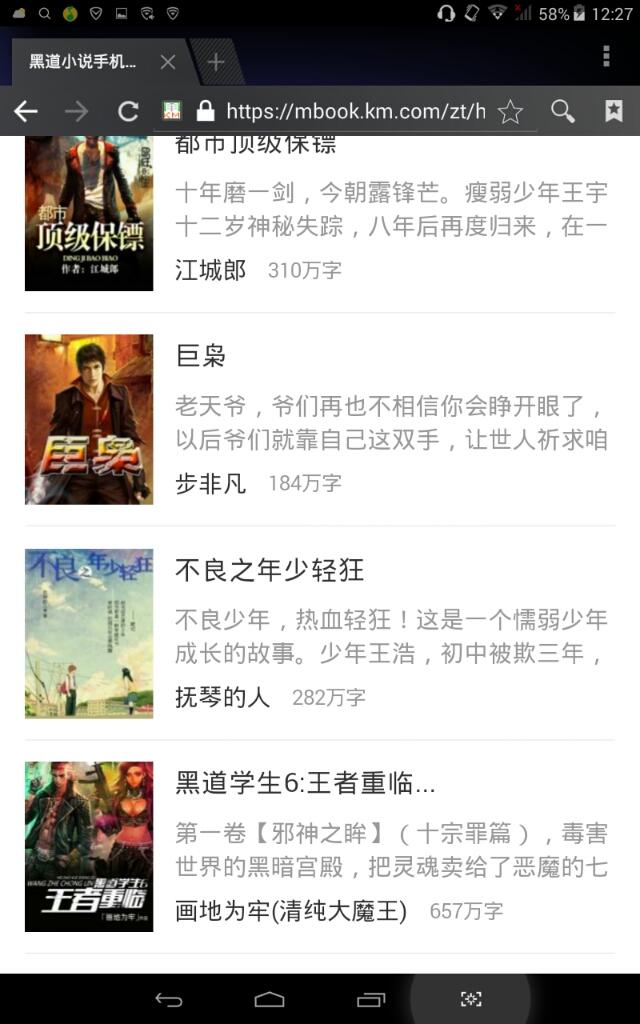The image size is (640, 1024).
Task: Tap the system home button
Action: [x=269, y=999]
